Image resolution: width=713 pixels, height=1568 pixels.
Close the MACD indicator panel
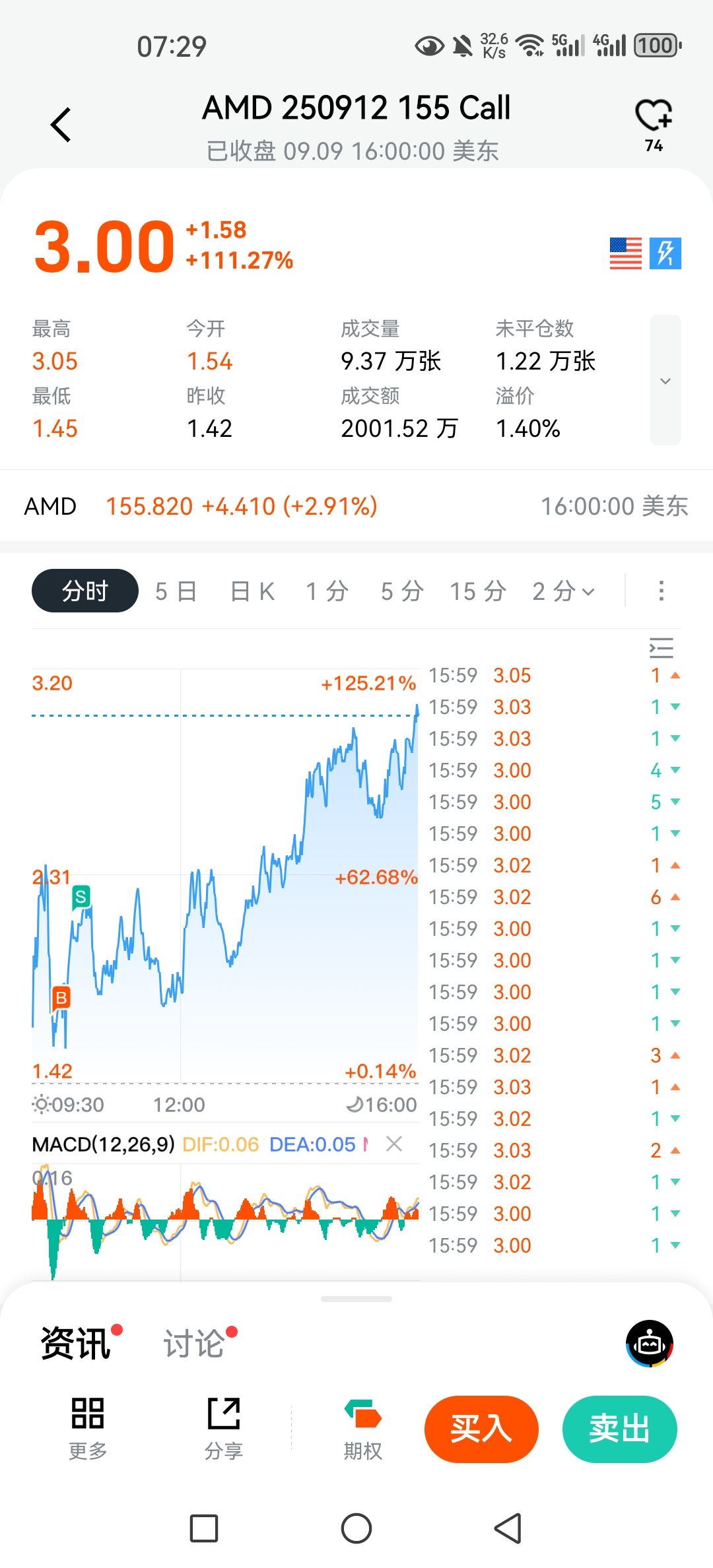pyautogui.click(x=394, y=1144)
